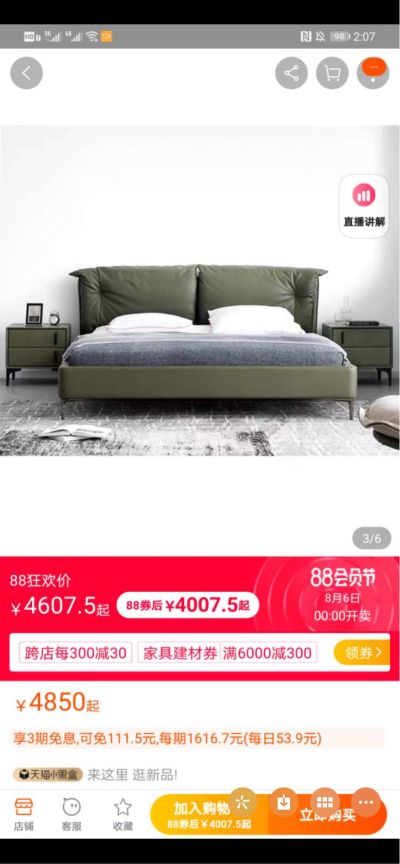Go back using the top-left arrow
This screenshot has width=400, height=864.
pyautogui.click(x=26, y=73)
